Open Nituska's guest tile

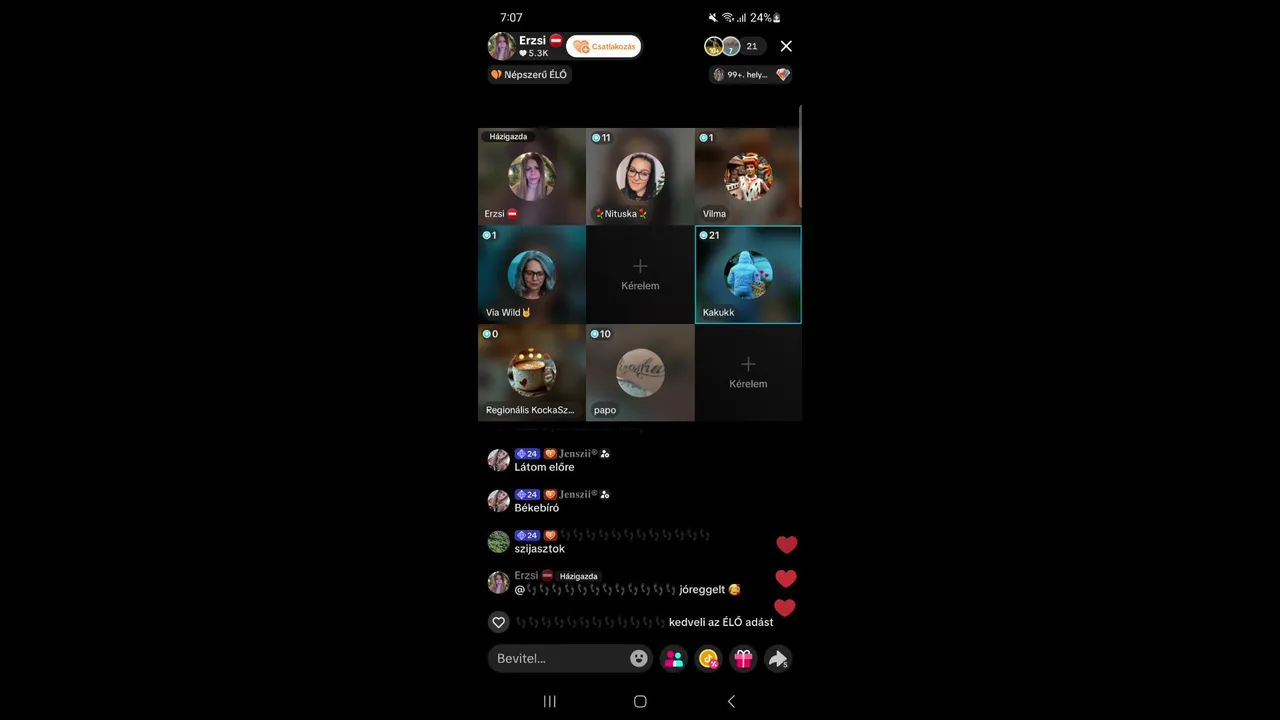click(640, 176)
